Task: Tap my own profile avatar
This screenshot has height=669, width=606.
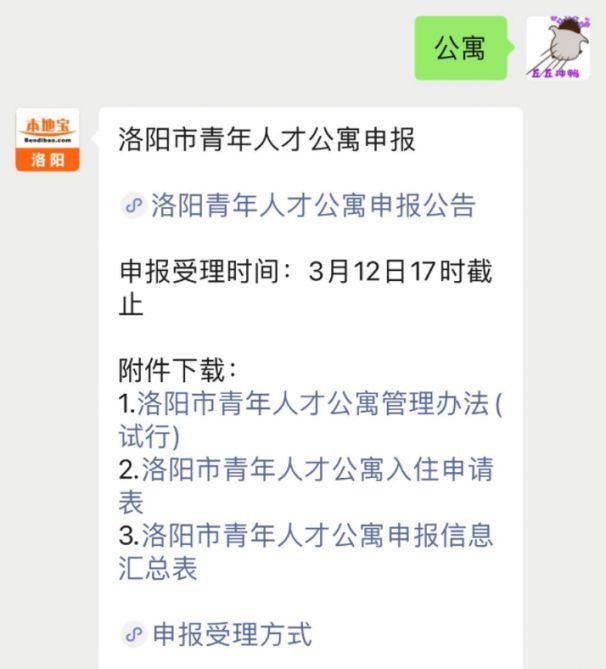Action: [x=557, y=47]
